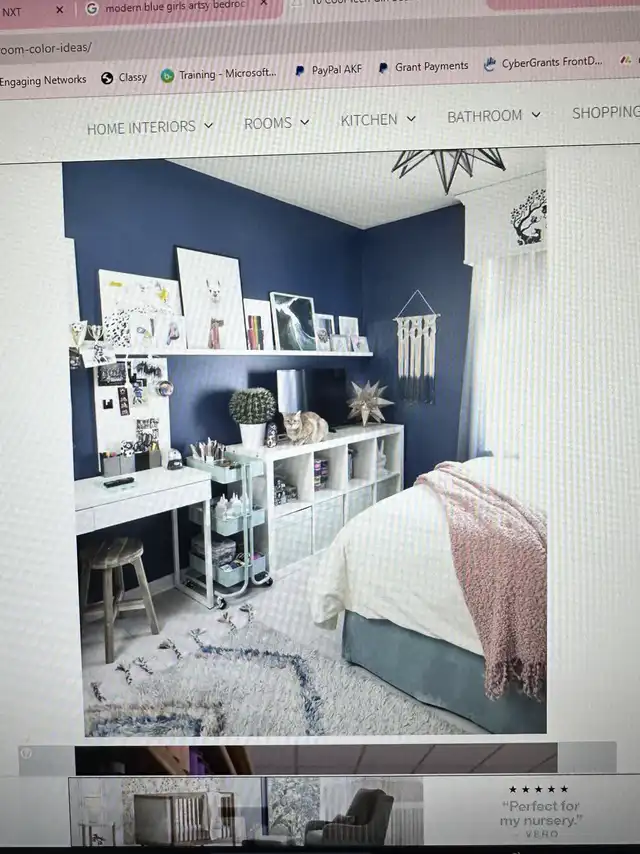The width and height of the screenshot is (640, 854).
Task: Close the modern blue girls artsy bedroom tab
Action: click(x=263, y=3)
